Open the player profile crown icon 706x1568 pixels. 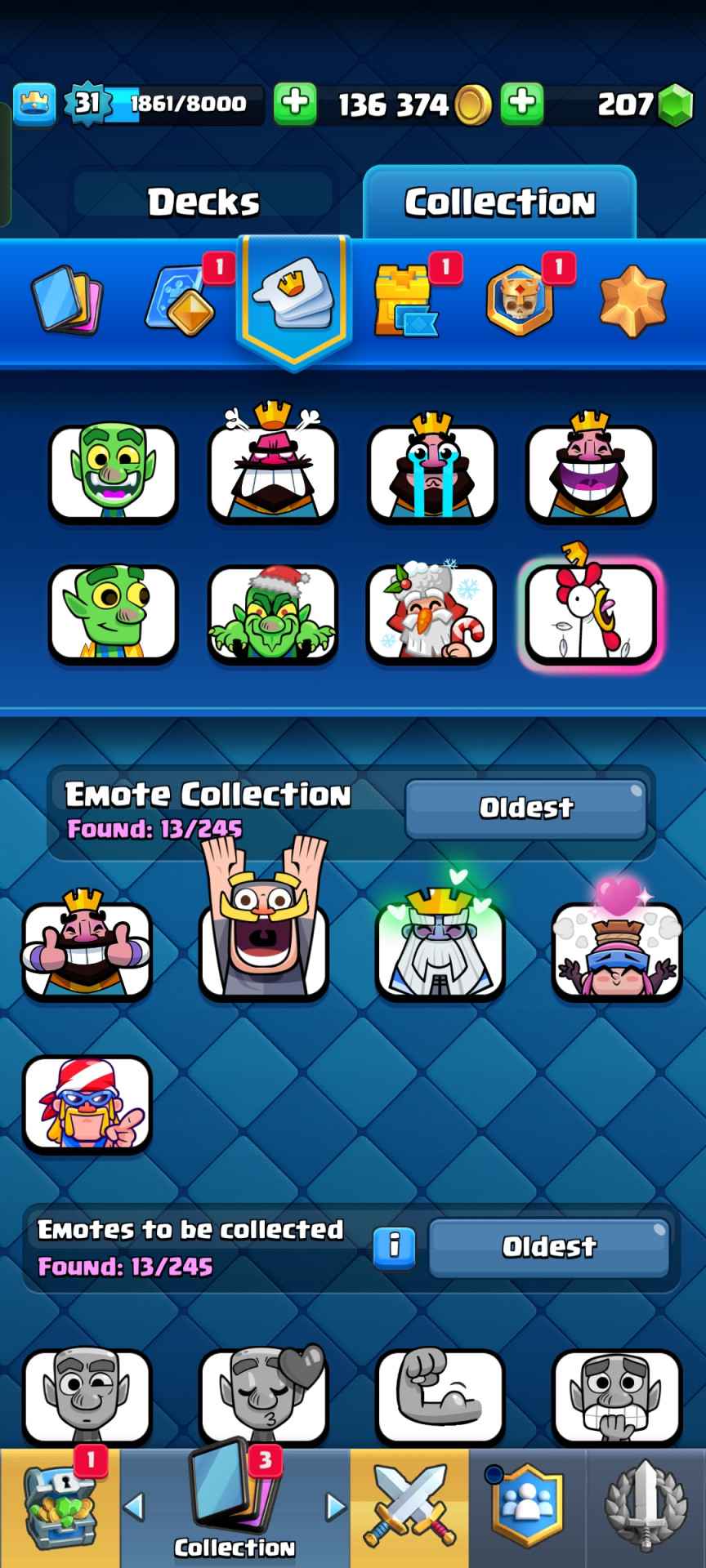point(34,104)
